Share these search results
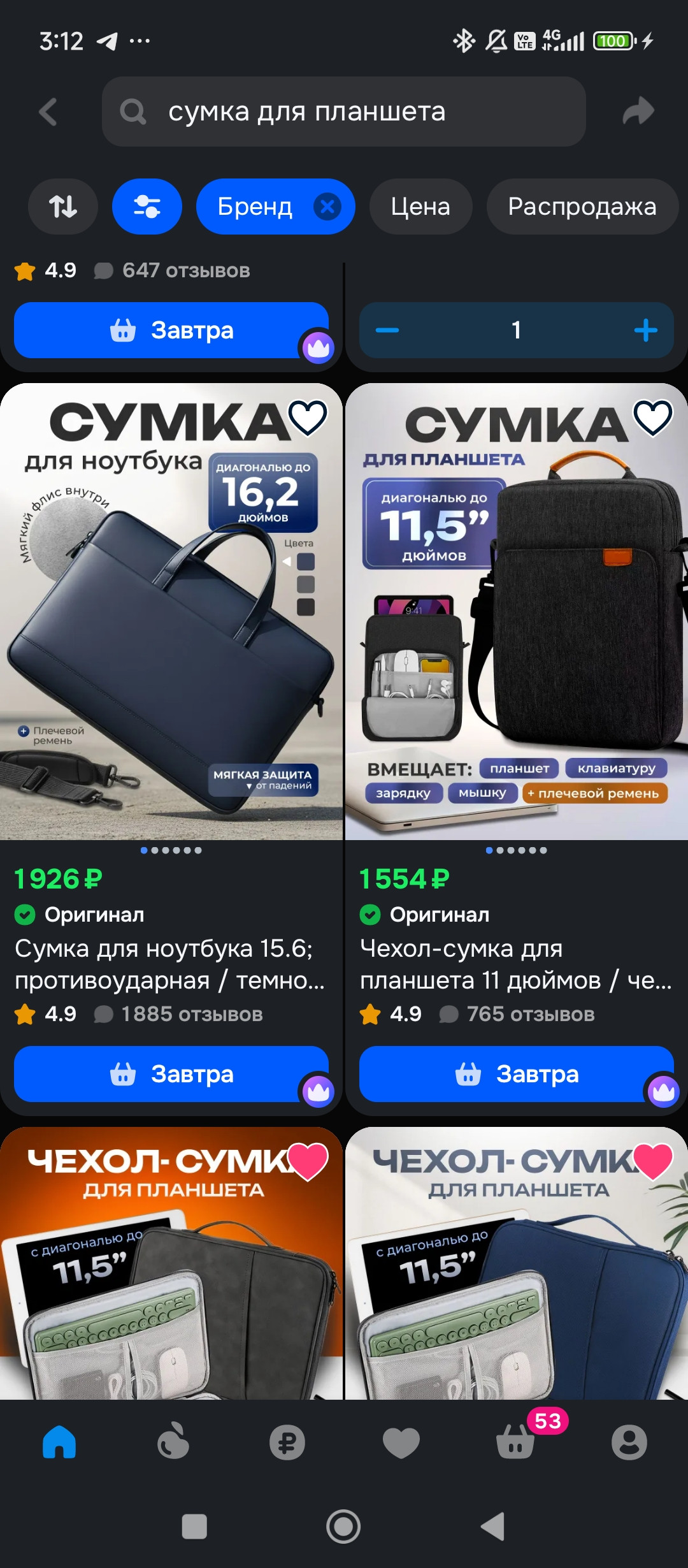The height and width of the screenshot is (1568, 688). click(x=638, y=111)
